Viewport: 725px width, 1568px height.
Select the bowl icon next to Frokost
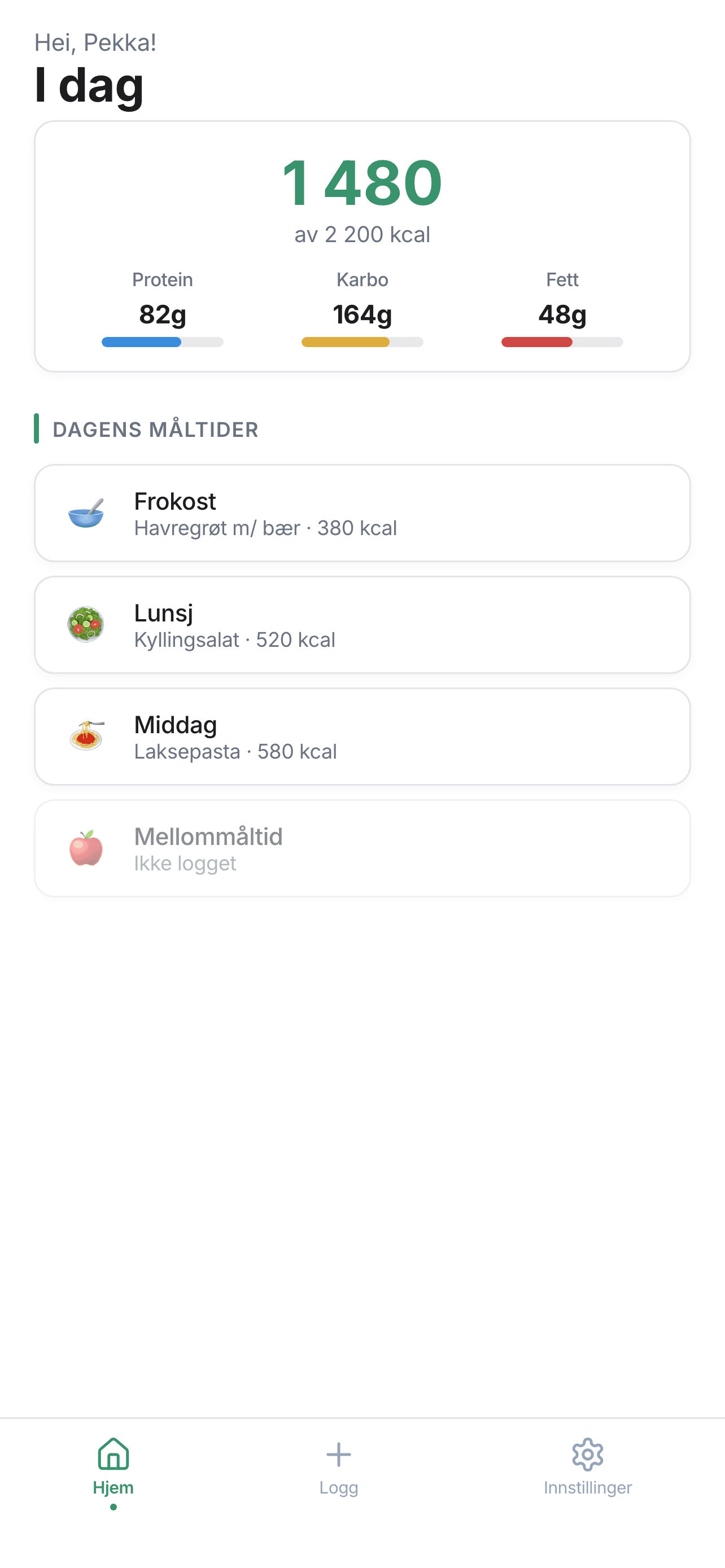[86, 513]
